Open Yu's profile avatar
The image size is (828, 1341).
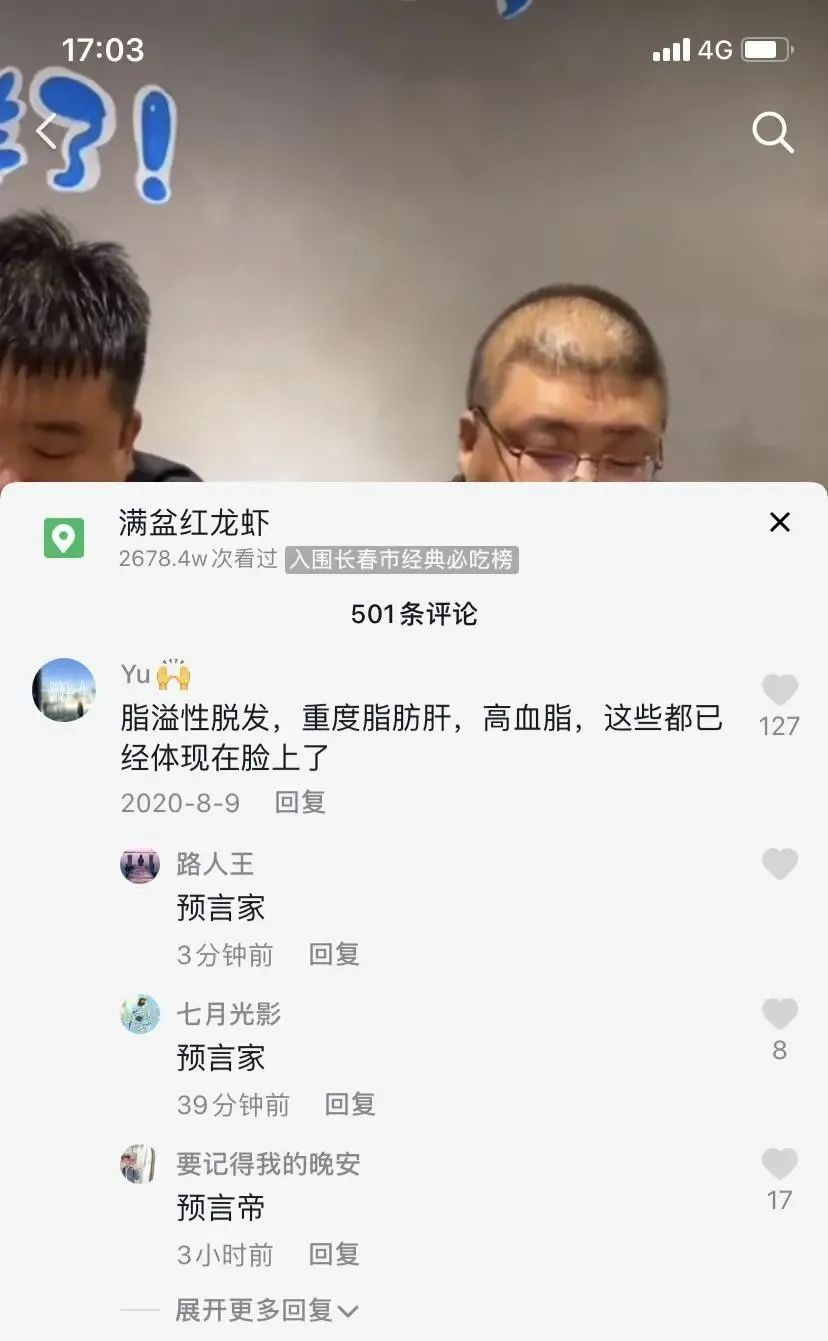64,690
